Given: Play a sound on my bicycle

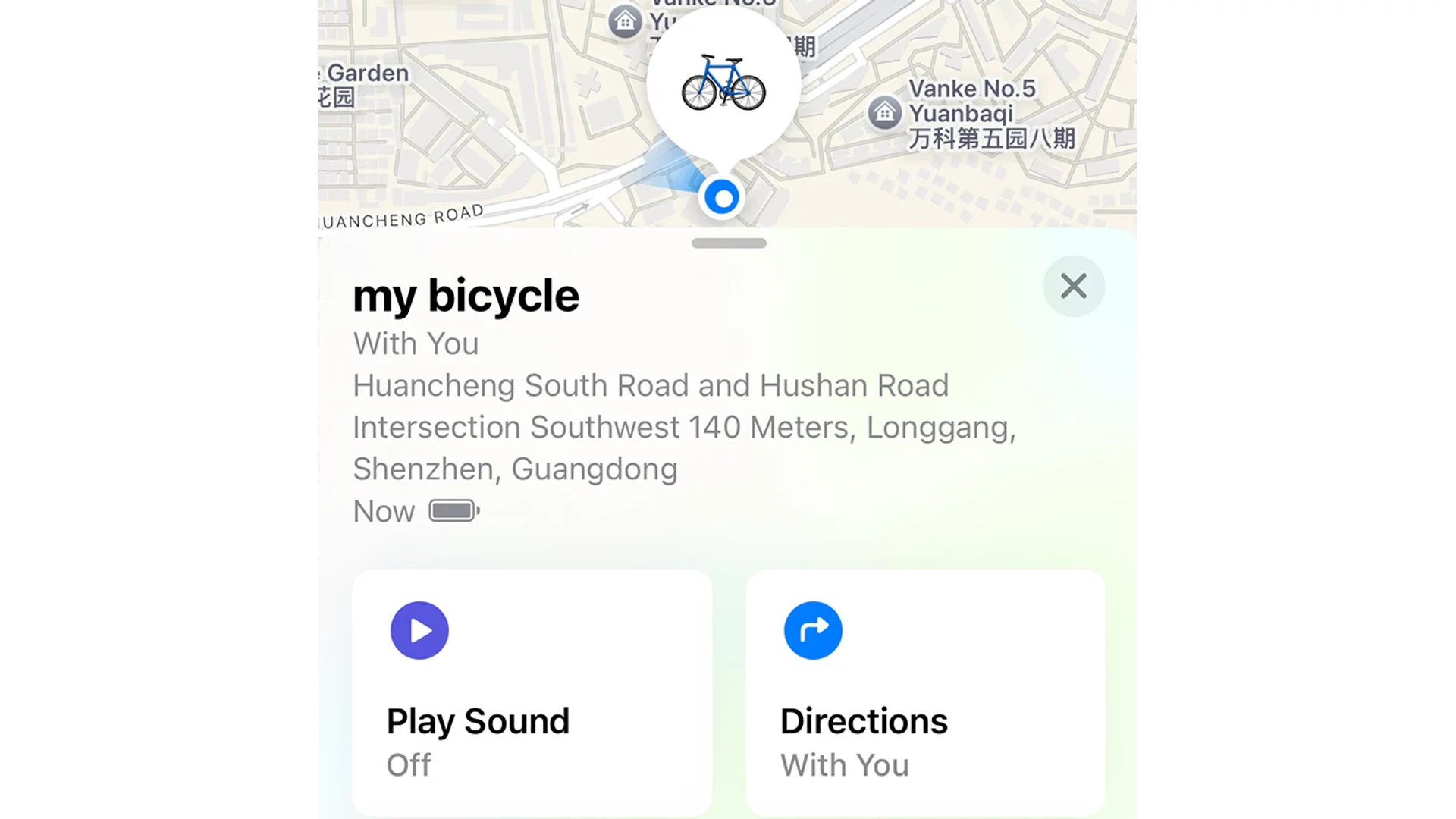Looking at the screenshot, I should coord(419,630).
